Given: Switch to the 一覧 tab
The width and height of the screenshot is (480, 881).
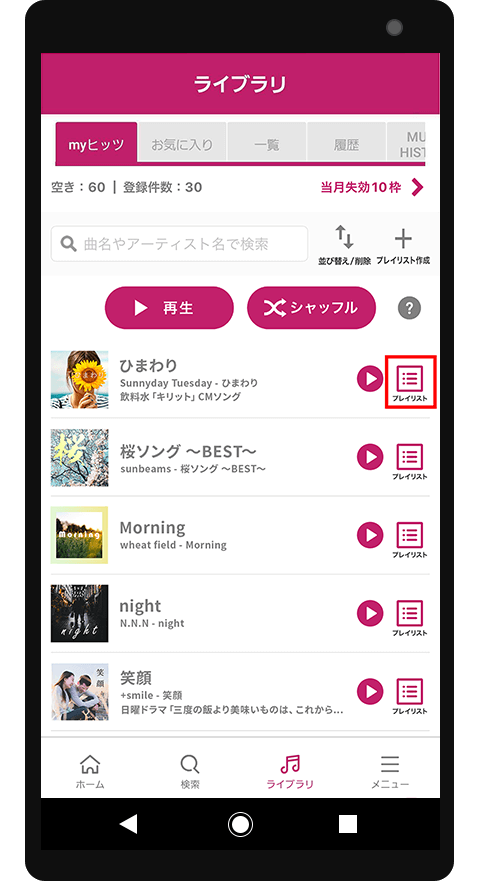Looking at the screenshot, I should point(266,143).
